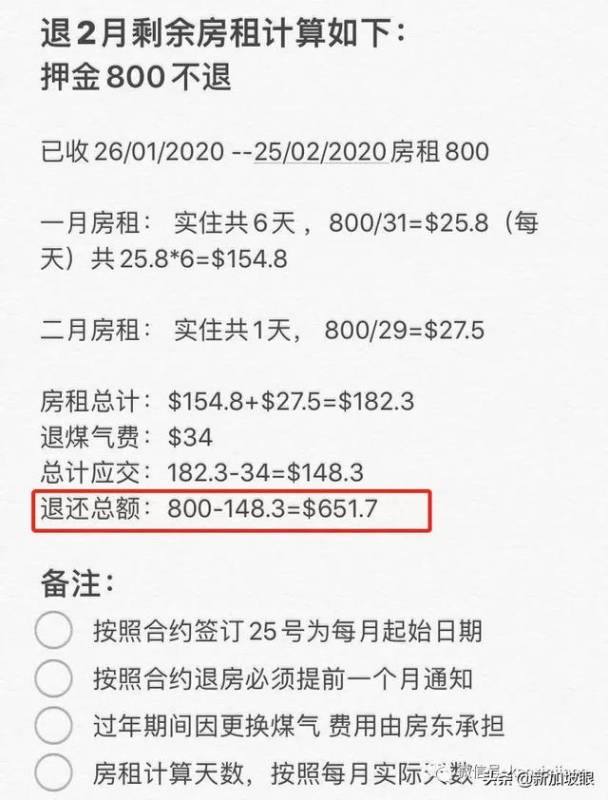The image size is (608, 800).
Task: Check the item about 25号 as monthly start date
Action: click(53, 631)
